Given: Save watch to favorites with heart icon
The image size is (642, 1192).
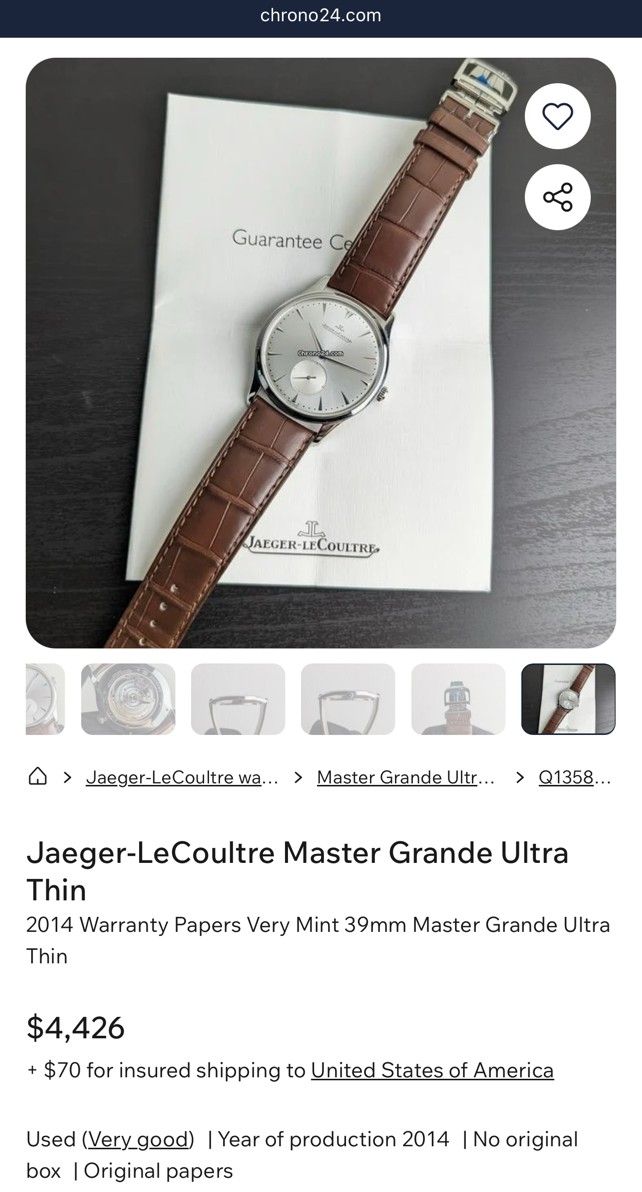Looking at the screenshot, I should point(558,116).
